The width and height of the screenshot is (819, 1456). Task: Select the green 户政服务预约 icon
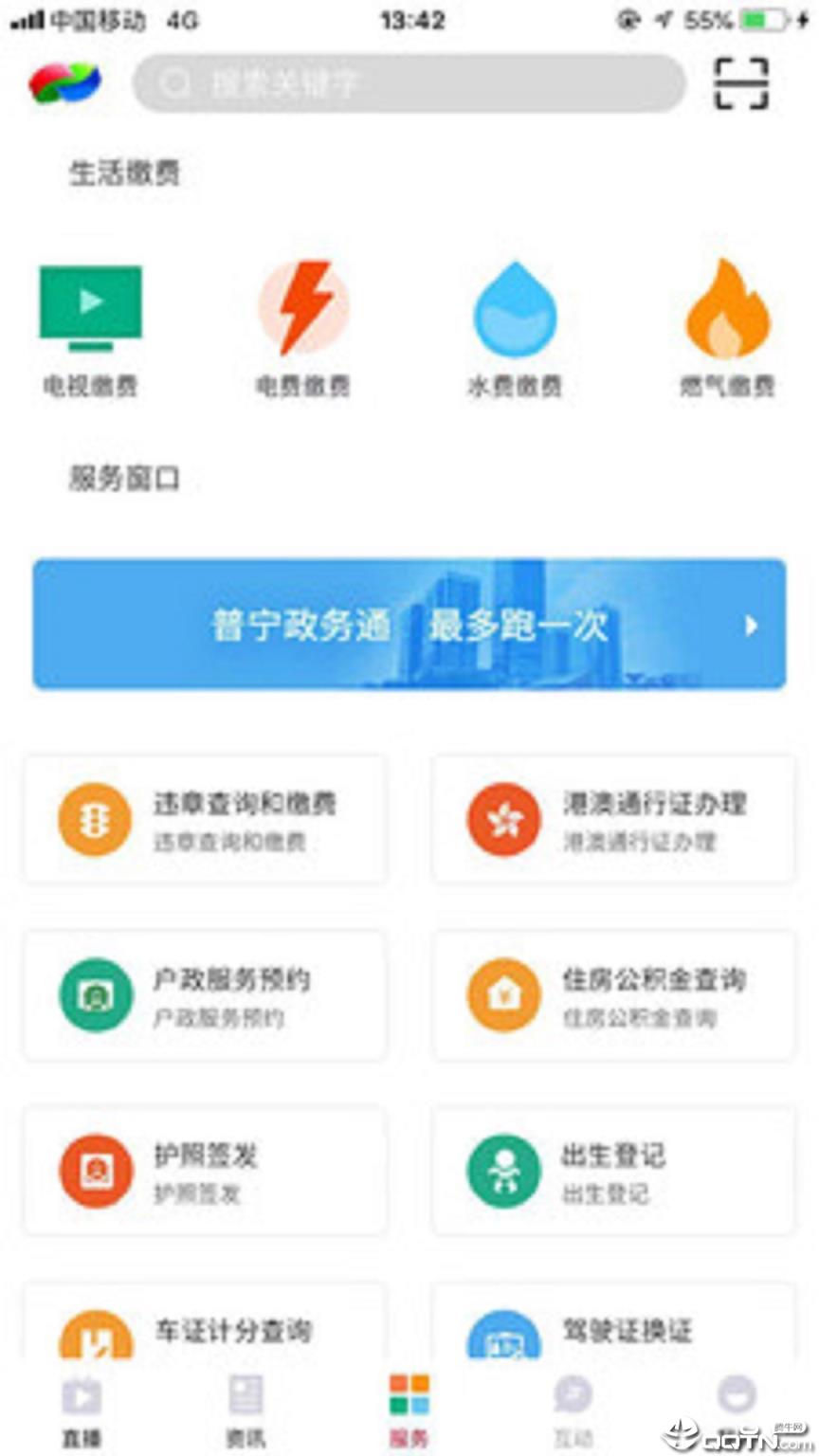click(x=94, y=994)
